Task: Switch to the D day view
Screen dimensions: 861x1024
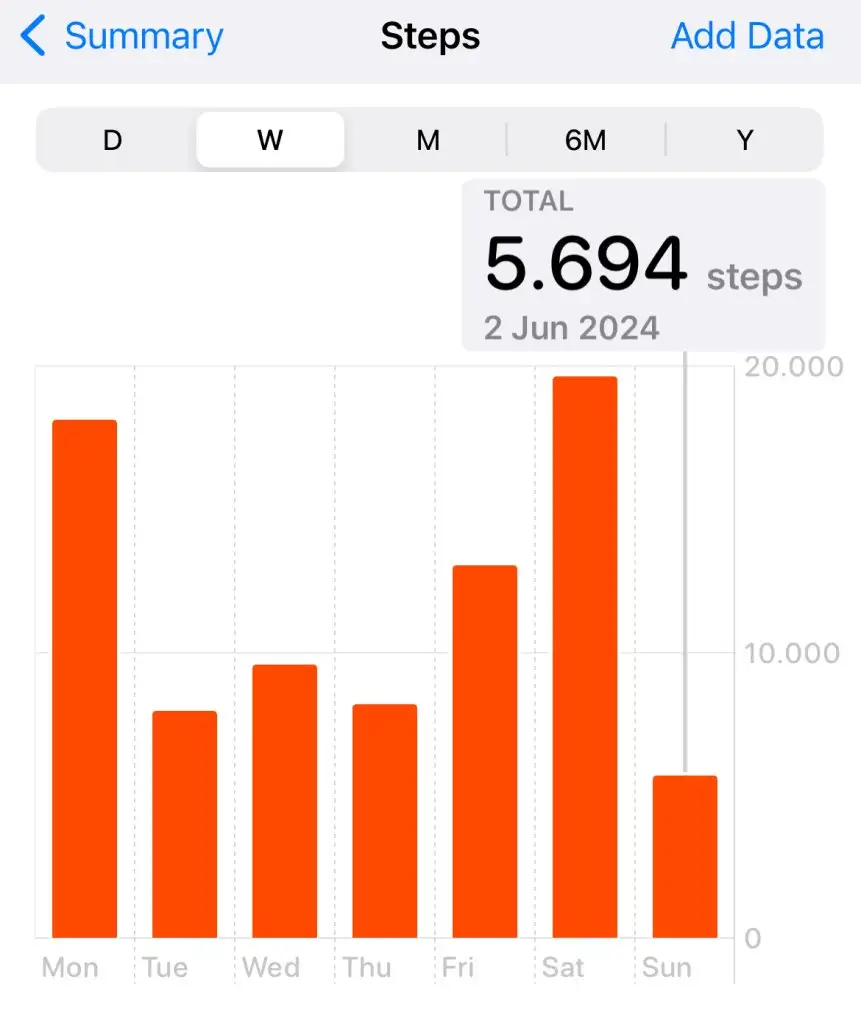Action: [112, 140]
